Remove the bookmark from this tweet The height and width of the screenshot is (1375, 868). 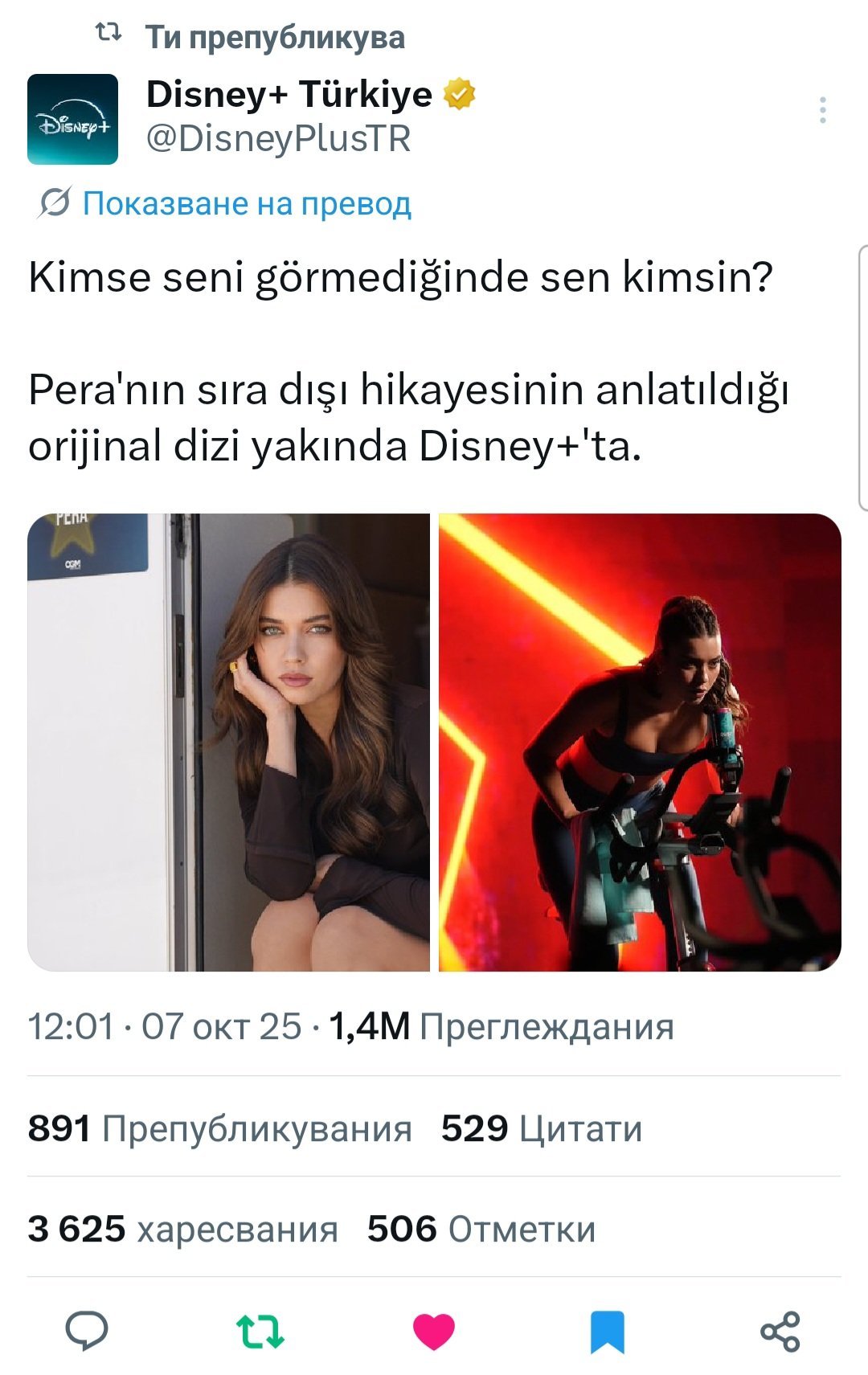(608, 1331)
